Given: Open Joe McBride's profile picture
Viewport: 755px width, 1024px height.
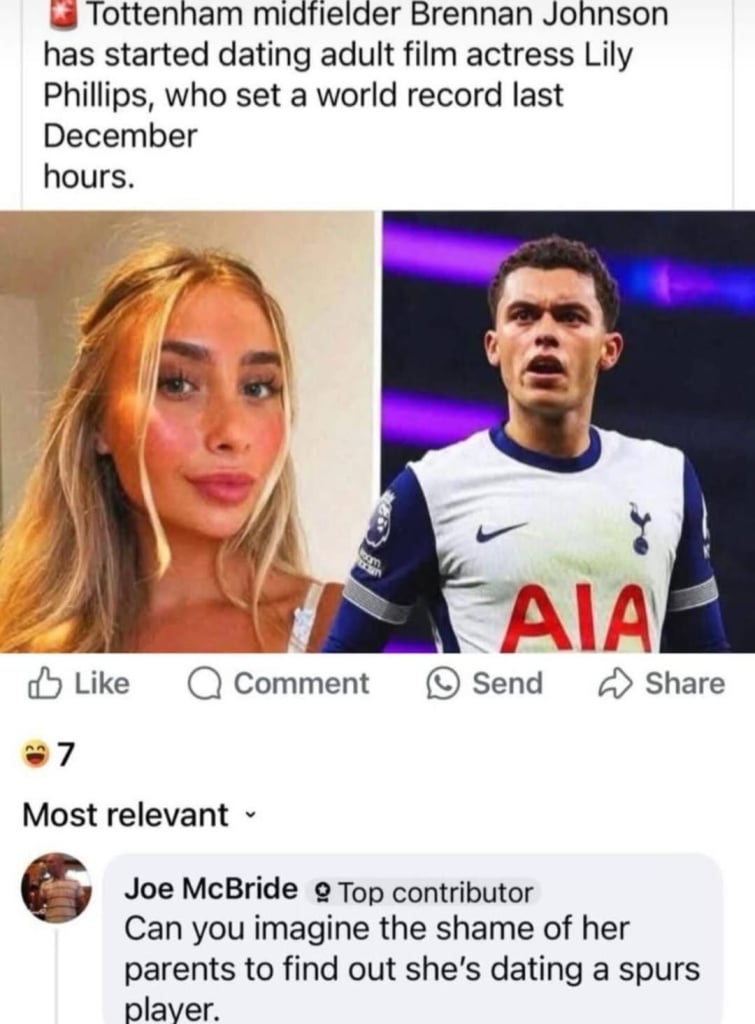Looking at the screenshot, I should [57, 888].
